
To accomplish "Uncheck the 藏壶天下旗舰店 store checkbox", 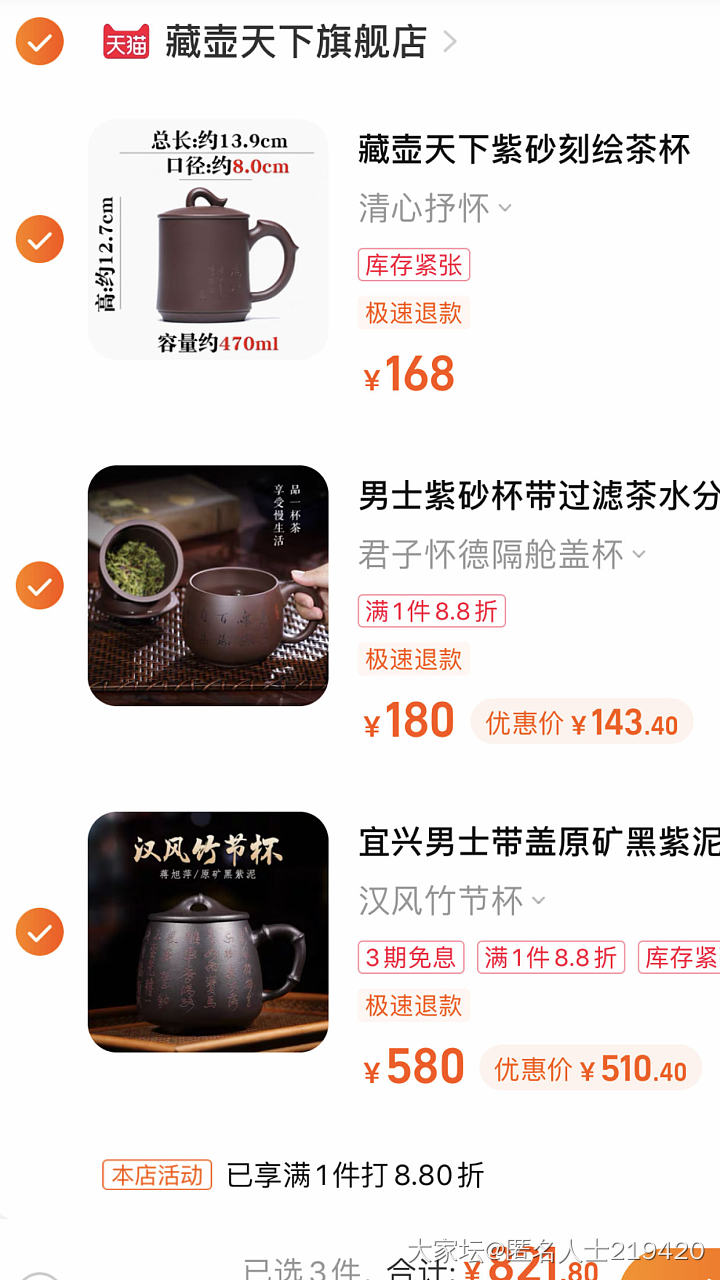I will (x=40, y=42).
